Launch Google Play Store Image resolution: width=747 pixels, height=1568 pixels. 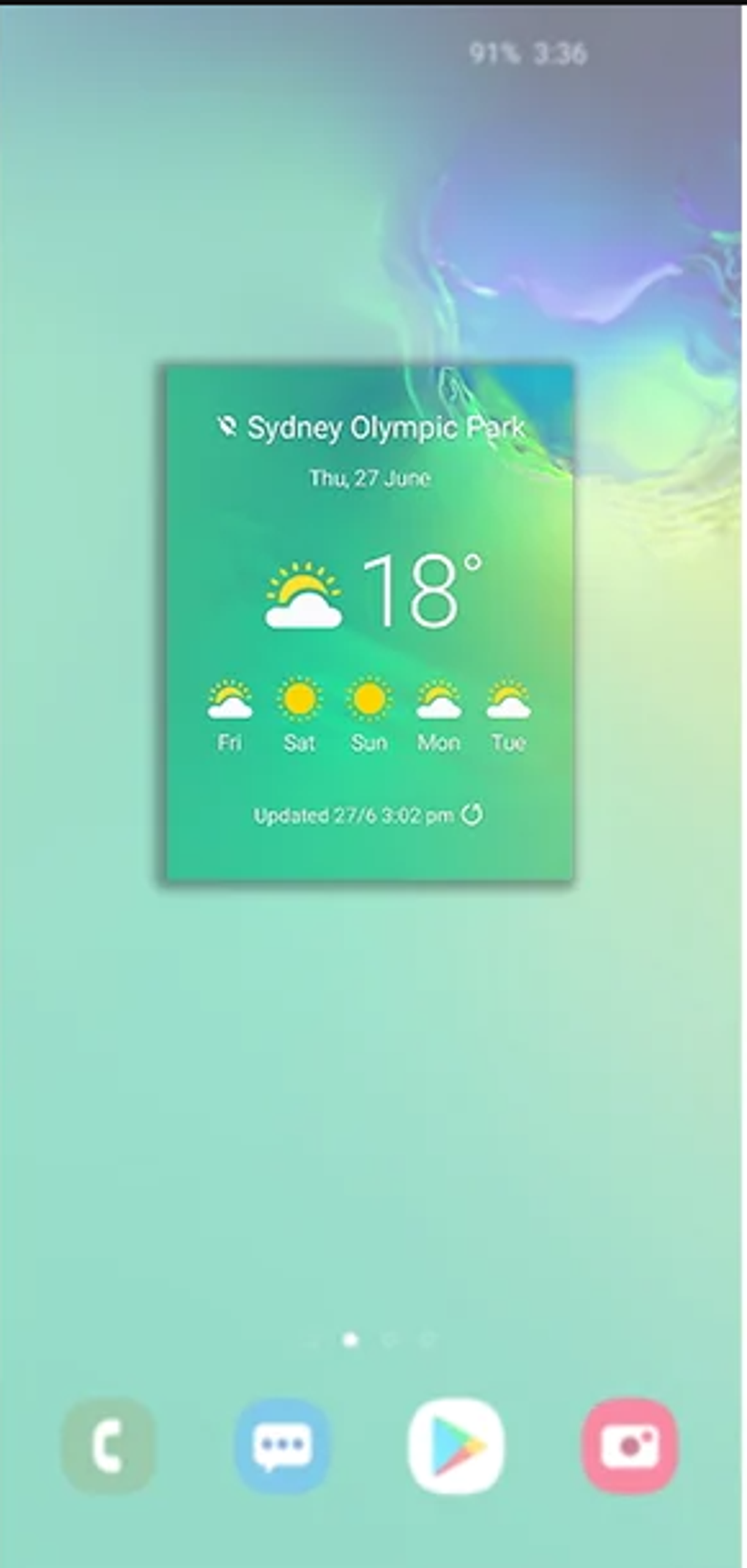456,1445
